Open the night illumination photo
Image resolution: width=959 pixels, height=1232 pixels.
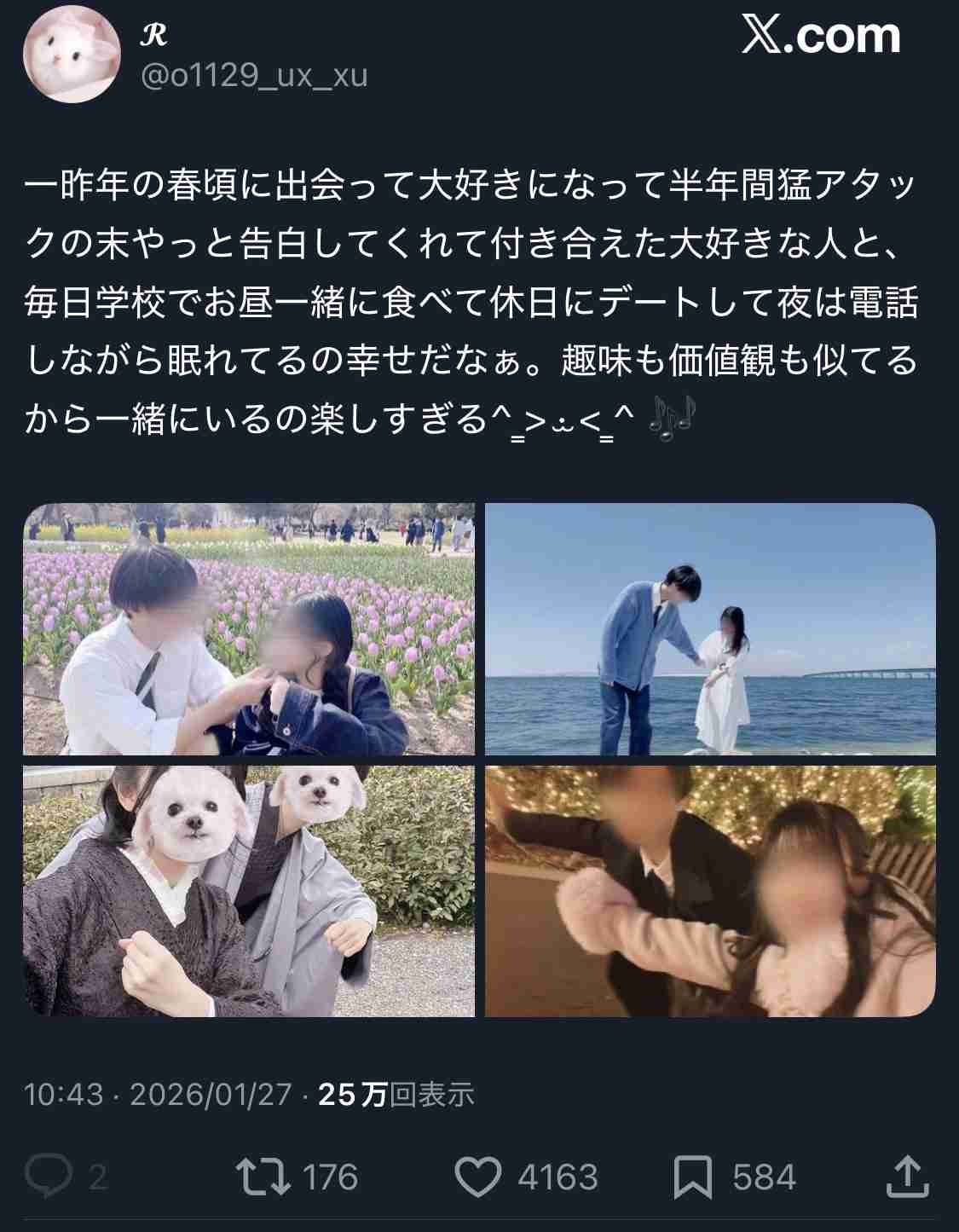point(710,891)
